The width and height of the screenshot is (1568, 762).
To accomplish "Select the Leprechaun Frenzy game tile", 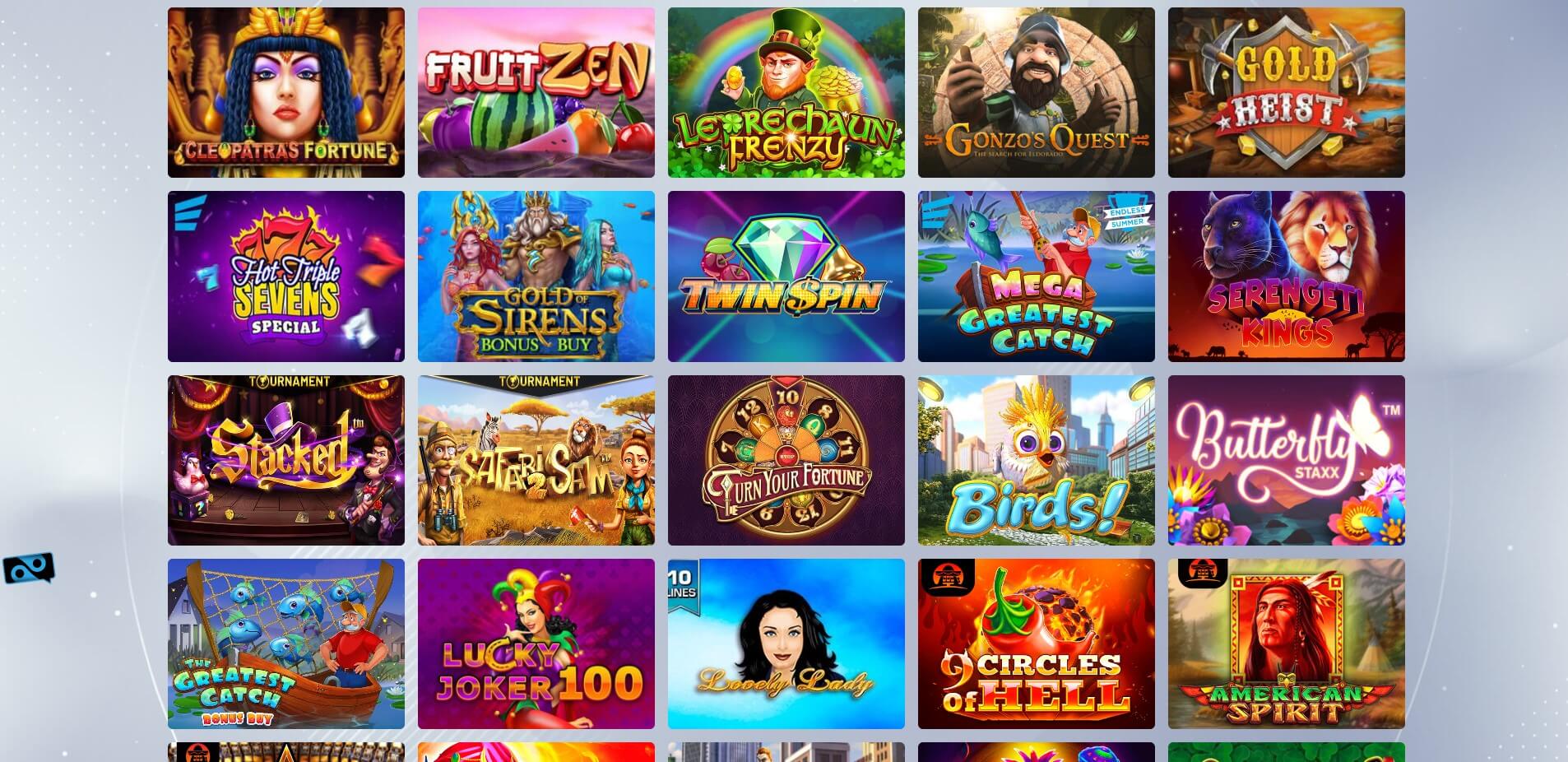I will pos(786,92).
